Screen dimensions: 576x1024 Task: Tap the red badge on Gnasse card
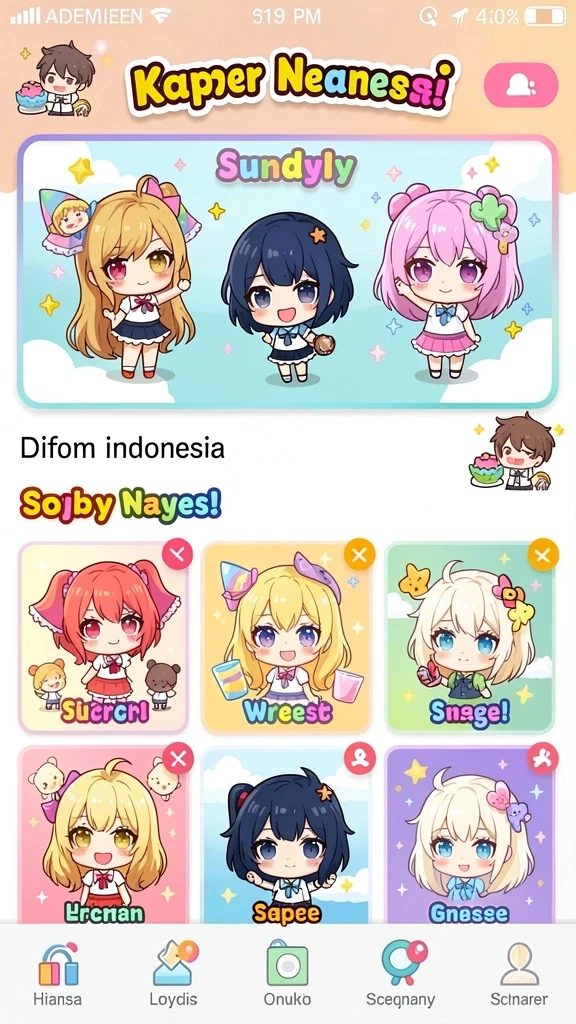(543, 758)
